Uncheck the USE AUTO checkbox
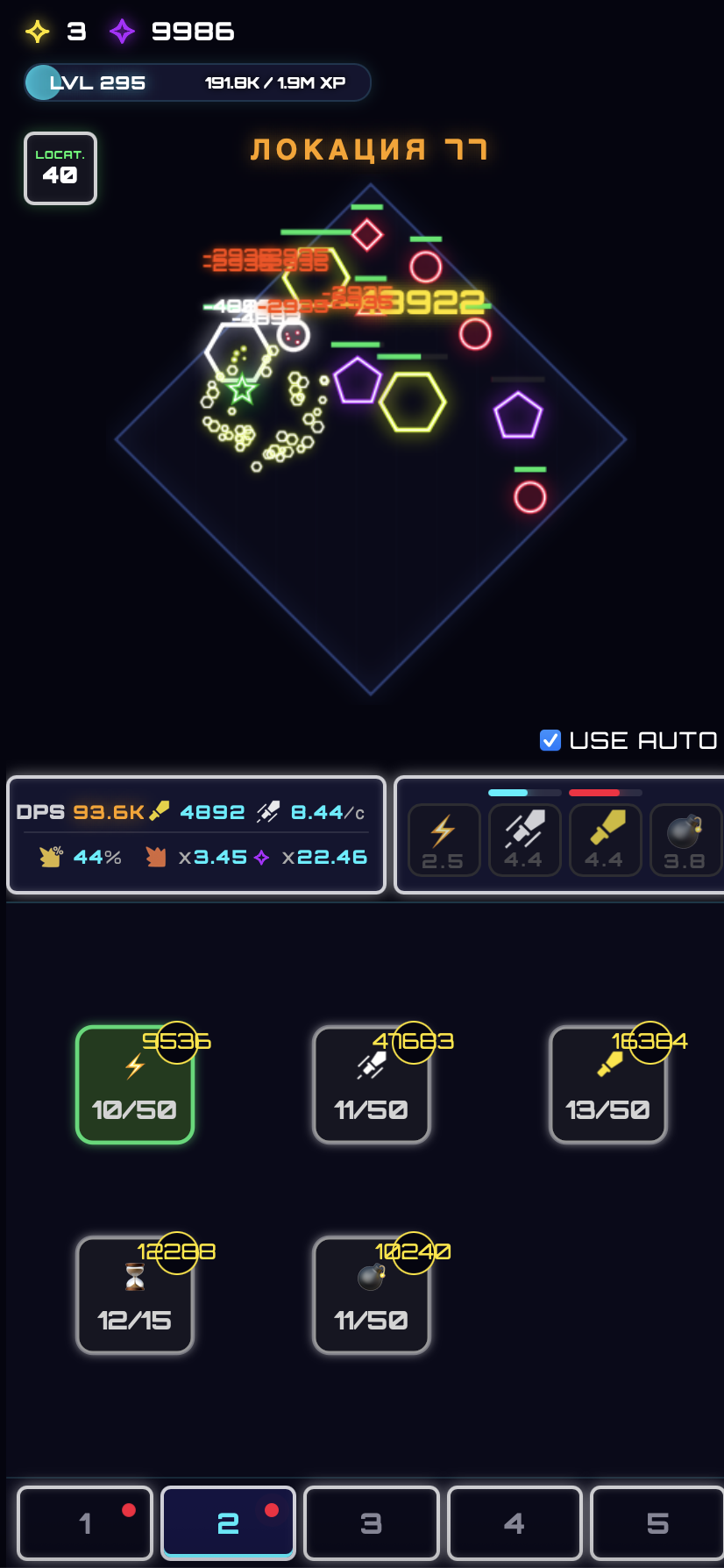Viewport: 724px width, 1568px height. pyautogui.click(x=550, y=740)
